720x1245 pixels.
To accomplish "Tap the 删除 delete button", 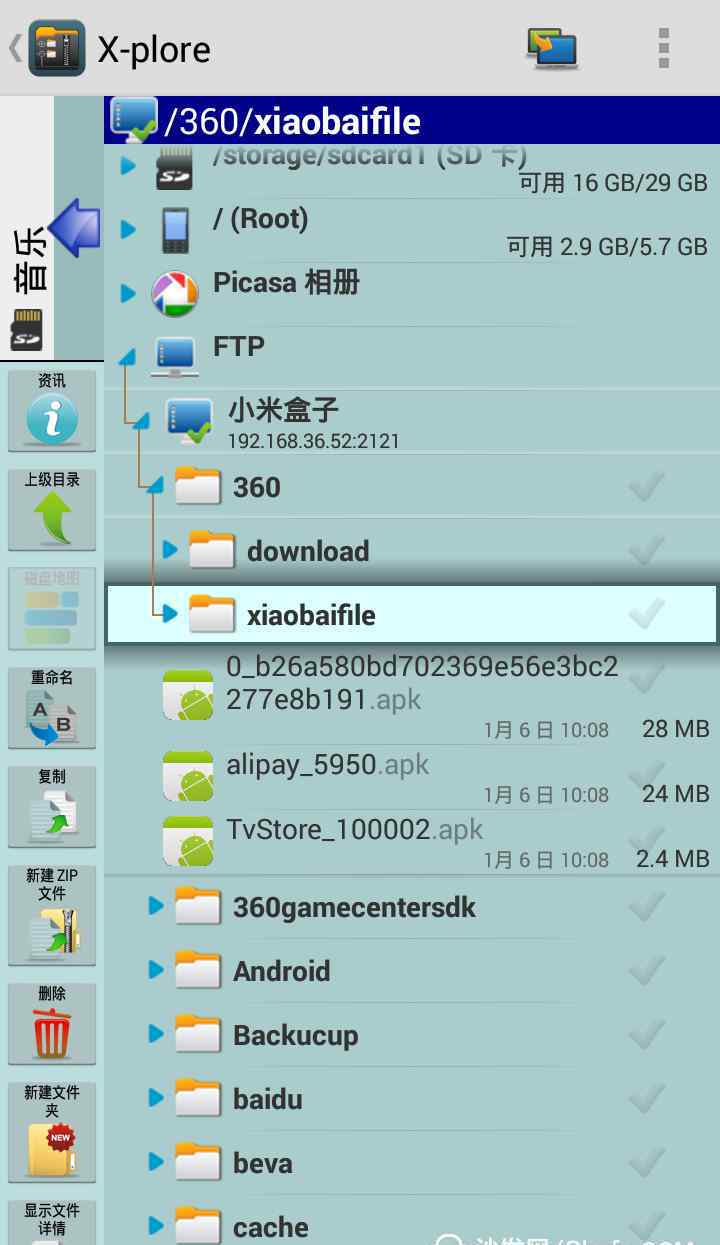I will (52, 1023).
